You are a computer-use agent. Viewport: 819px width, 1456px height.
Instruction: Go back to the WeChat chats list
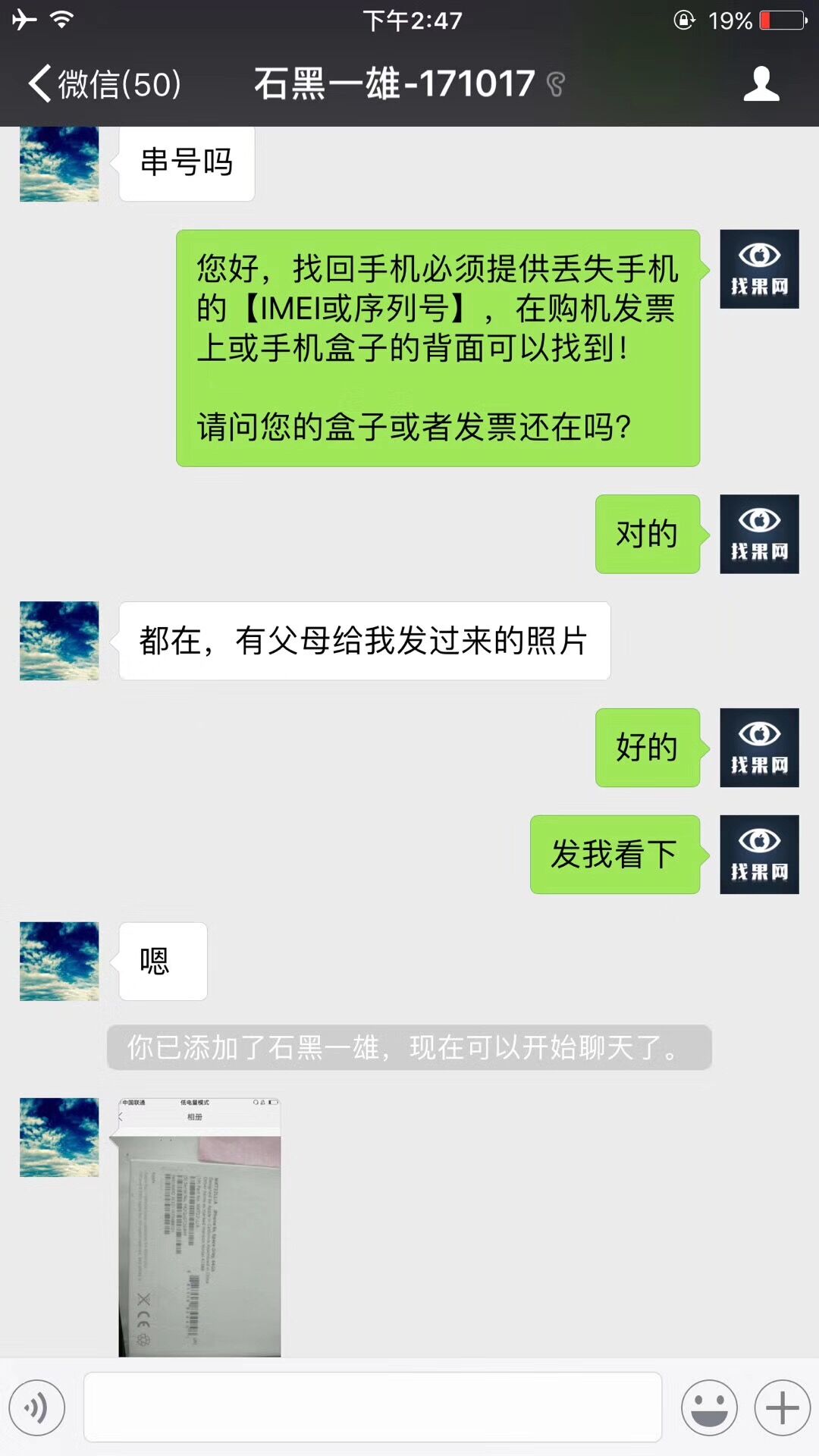pyautogui.click(x=104, y=83)
